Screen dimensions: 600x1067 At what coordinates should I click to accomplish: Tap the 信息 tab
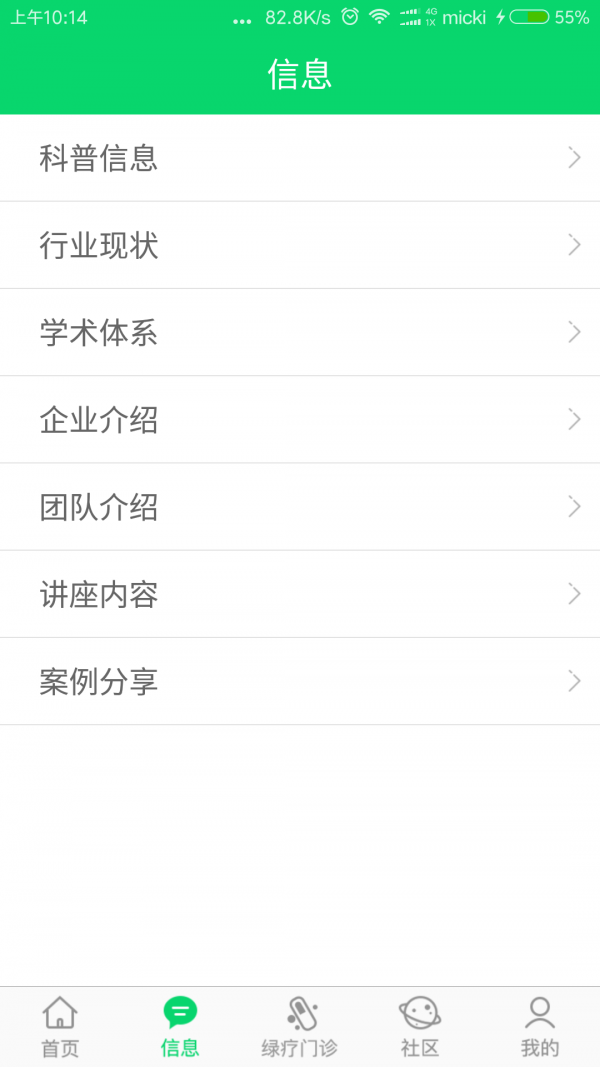(x=180, y=1027)
